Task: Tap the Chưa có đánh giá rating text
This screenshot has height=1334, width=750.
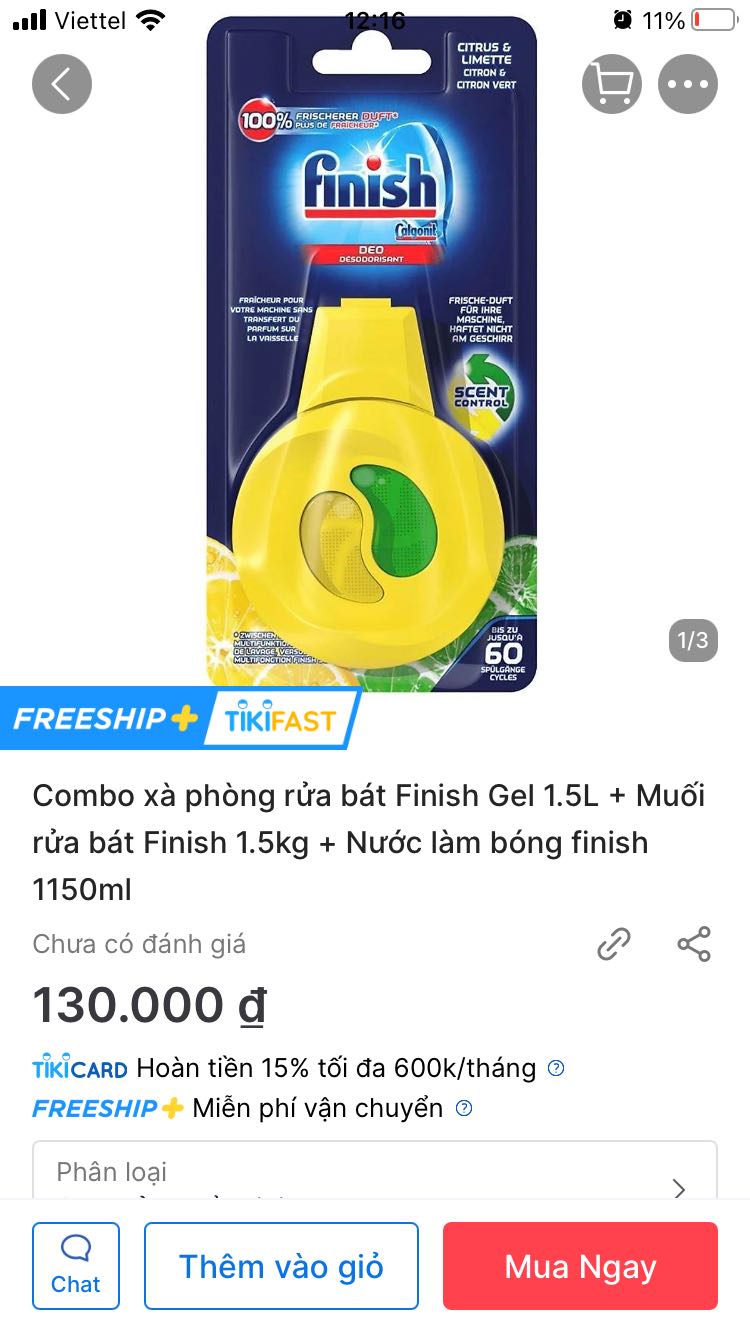Action: tap(140, 944)
